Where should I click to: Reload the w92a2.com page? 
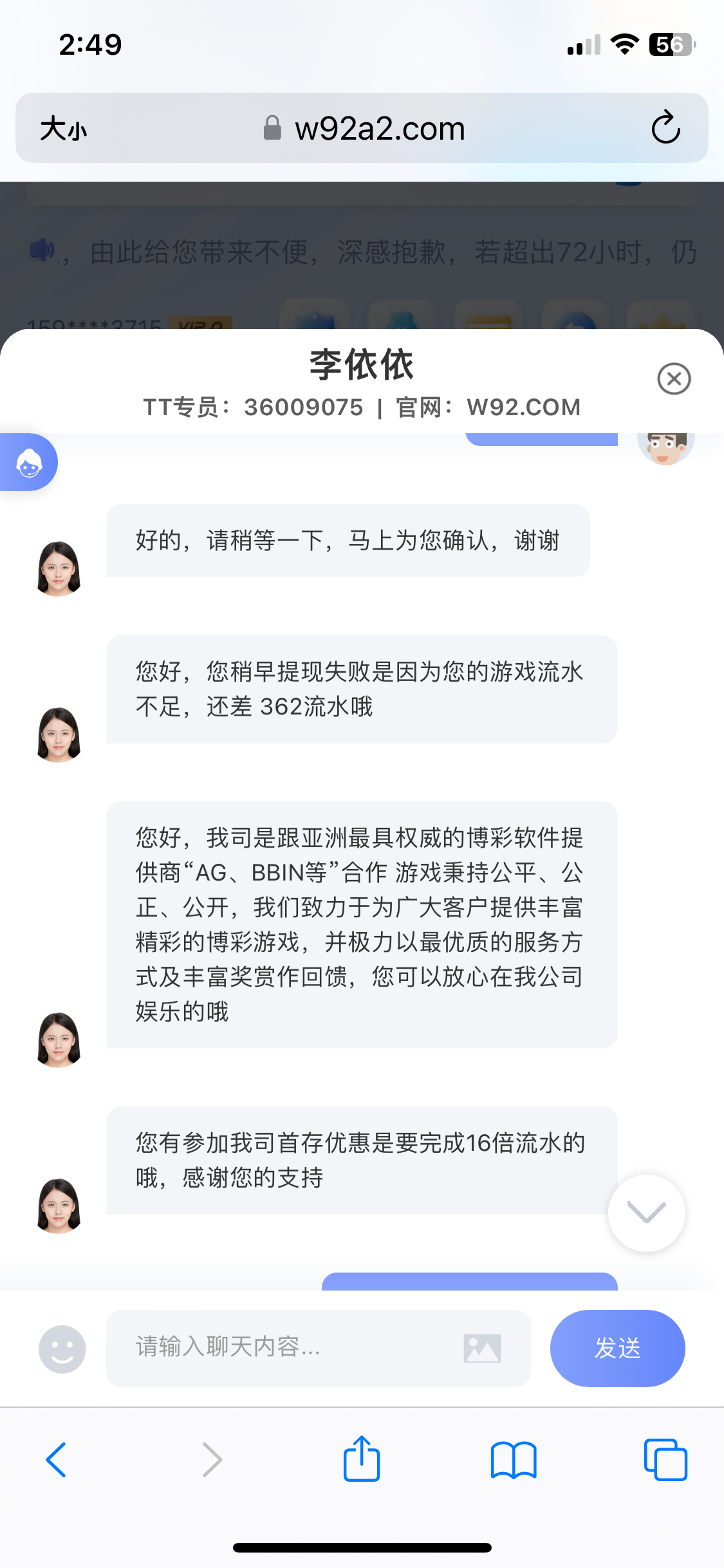pyautogui.click(x=665, y=127)
